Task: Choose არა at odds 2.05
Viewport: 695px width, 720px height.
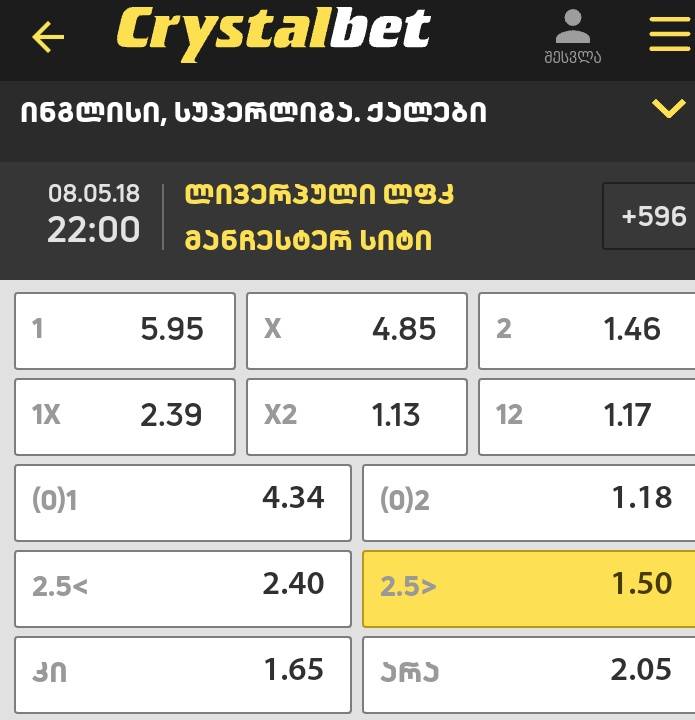Action: pos(529,673)
